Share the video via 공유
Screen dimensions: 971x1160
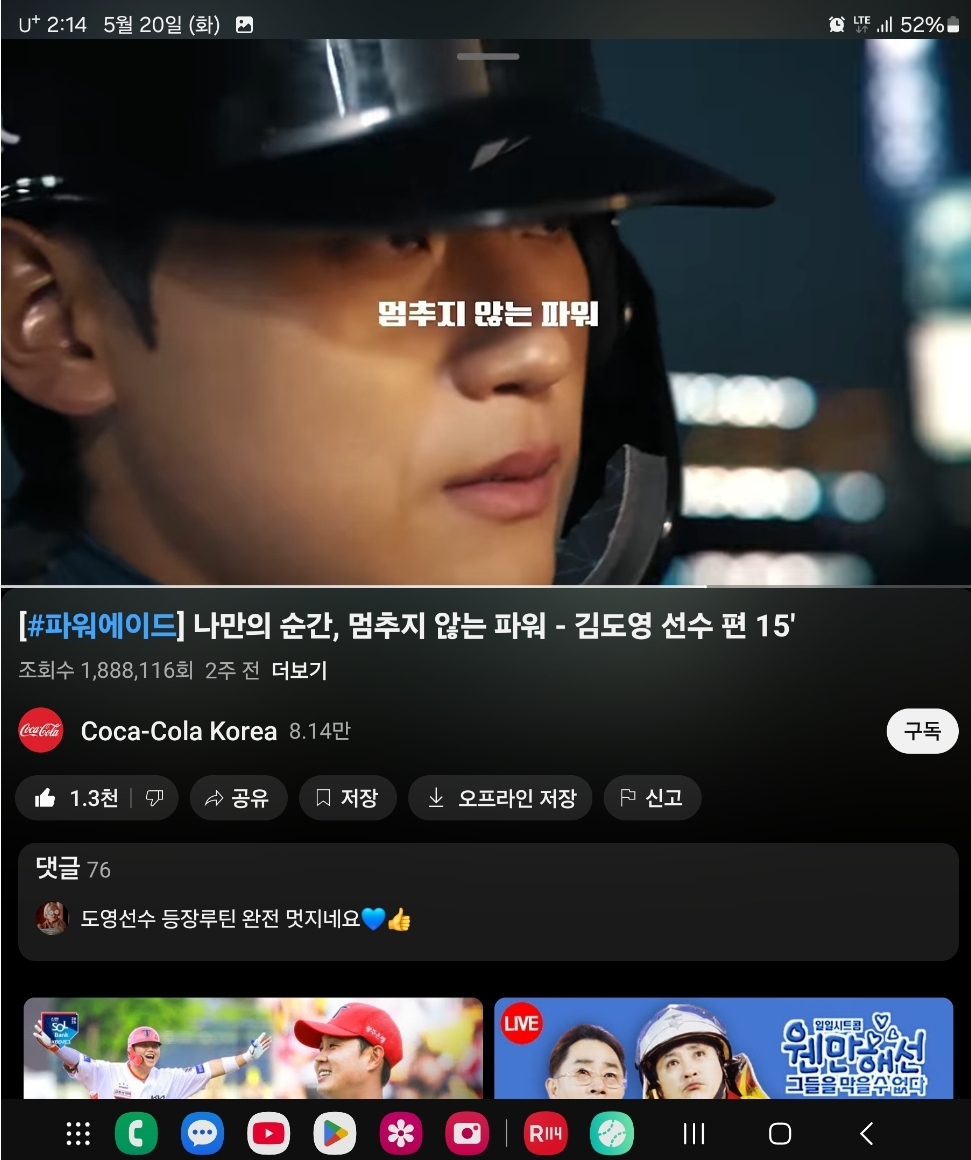[237, 798]
